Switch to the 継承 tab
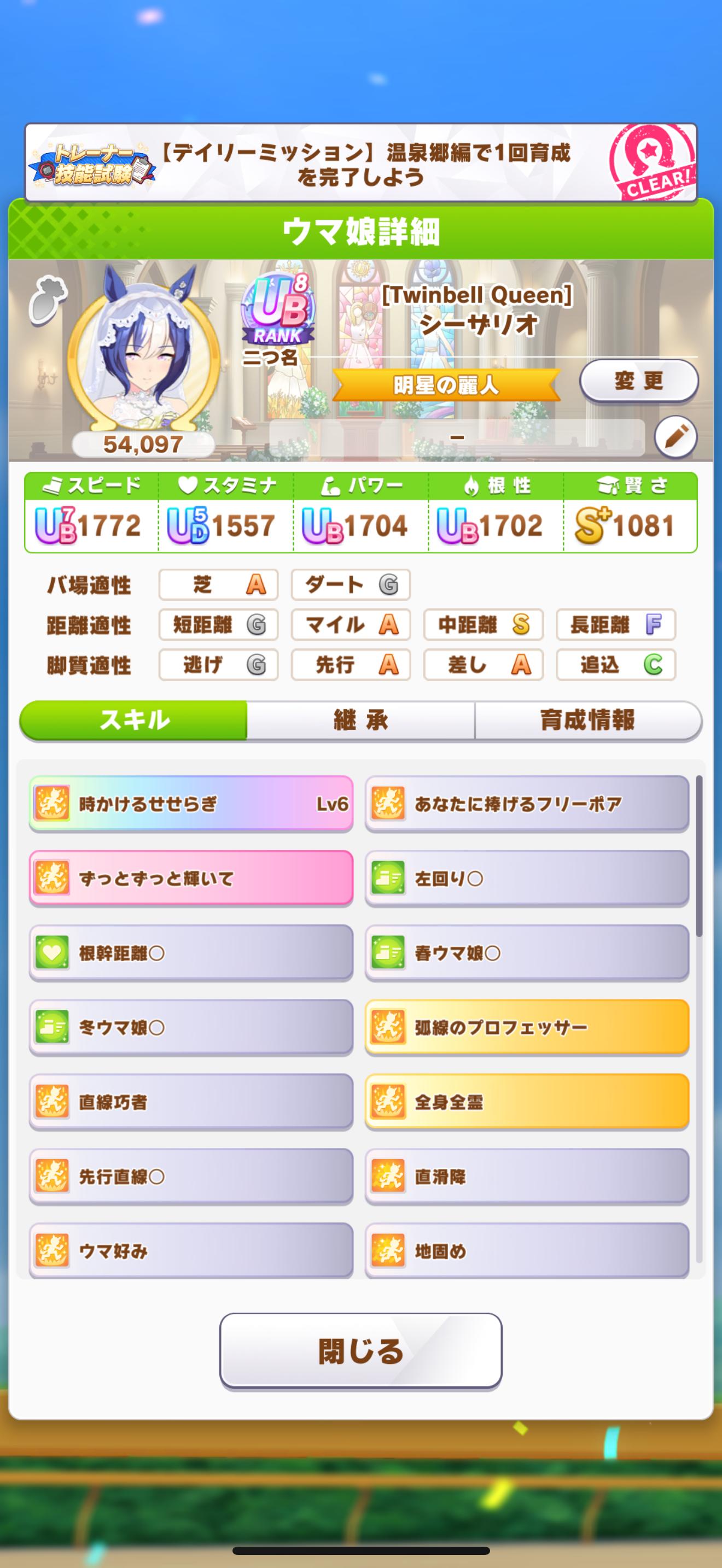This screenshot has width=722, height=1568. click(x=360, y=720)
